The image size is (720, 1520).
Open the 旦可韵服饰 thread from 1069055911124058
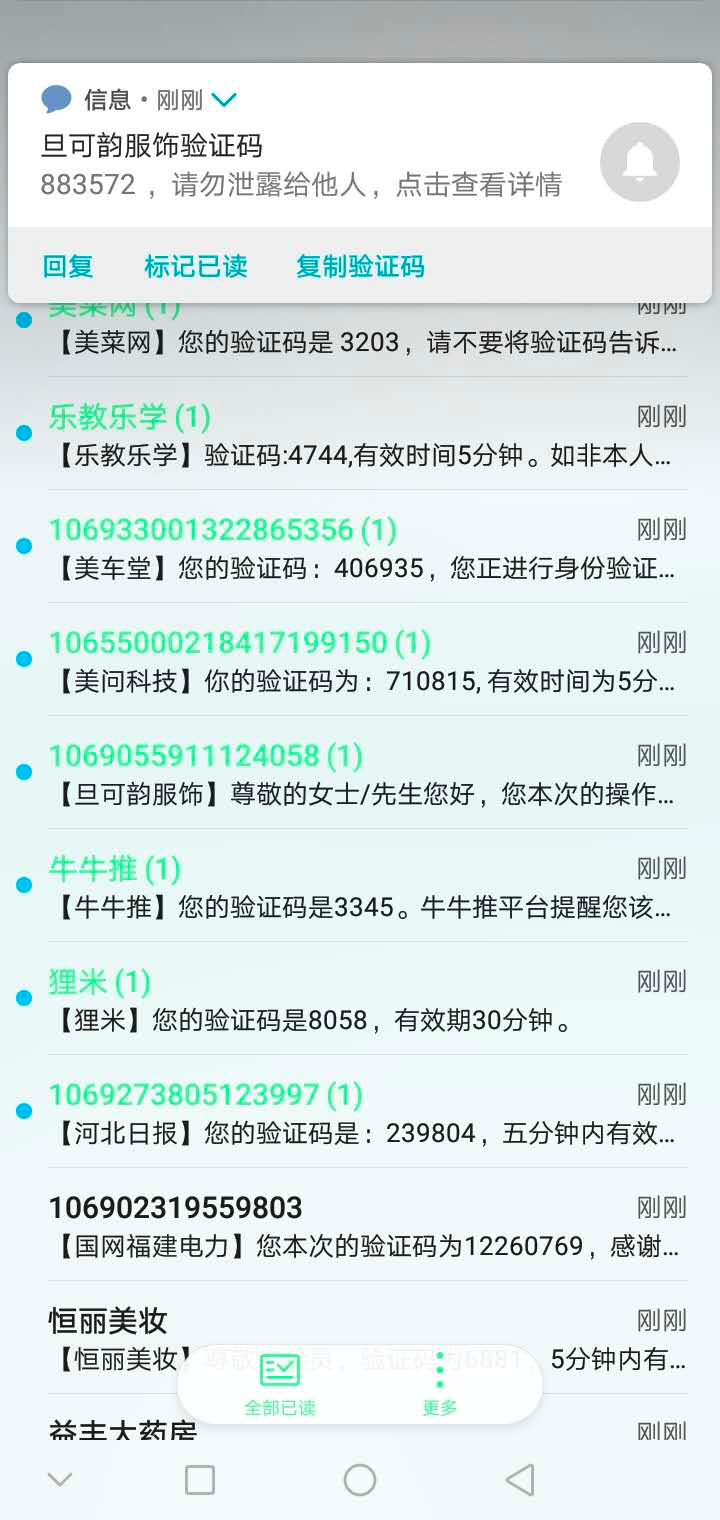click(x=360, y=774)
